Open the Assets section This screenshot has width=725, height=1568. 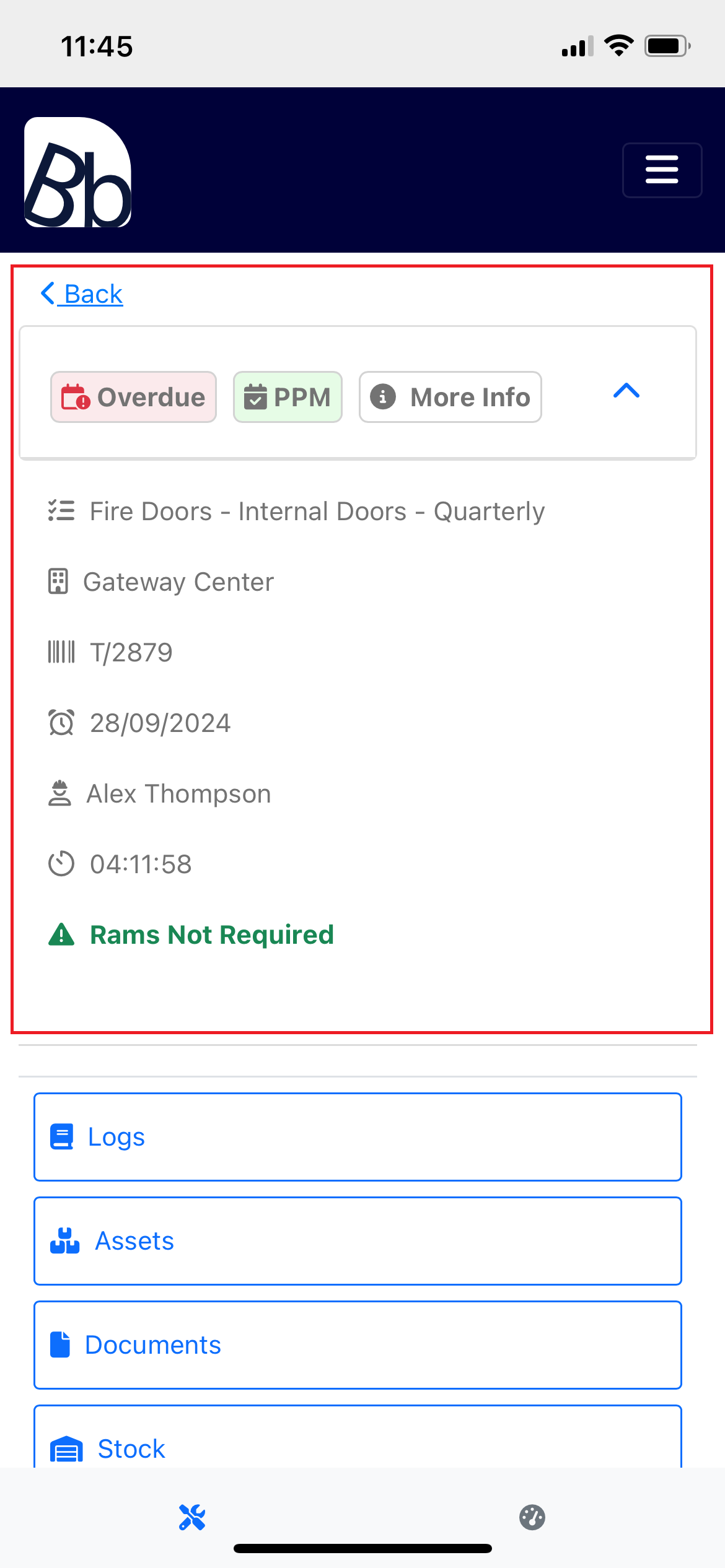357,1240
